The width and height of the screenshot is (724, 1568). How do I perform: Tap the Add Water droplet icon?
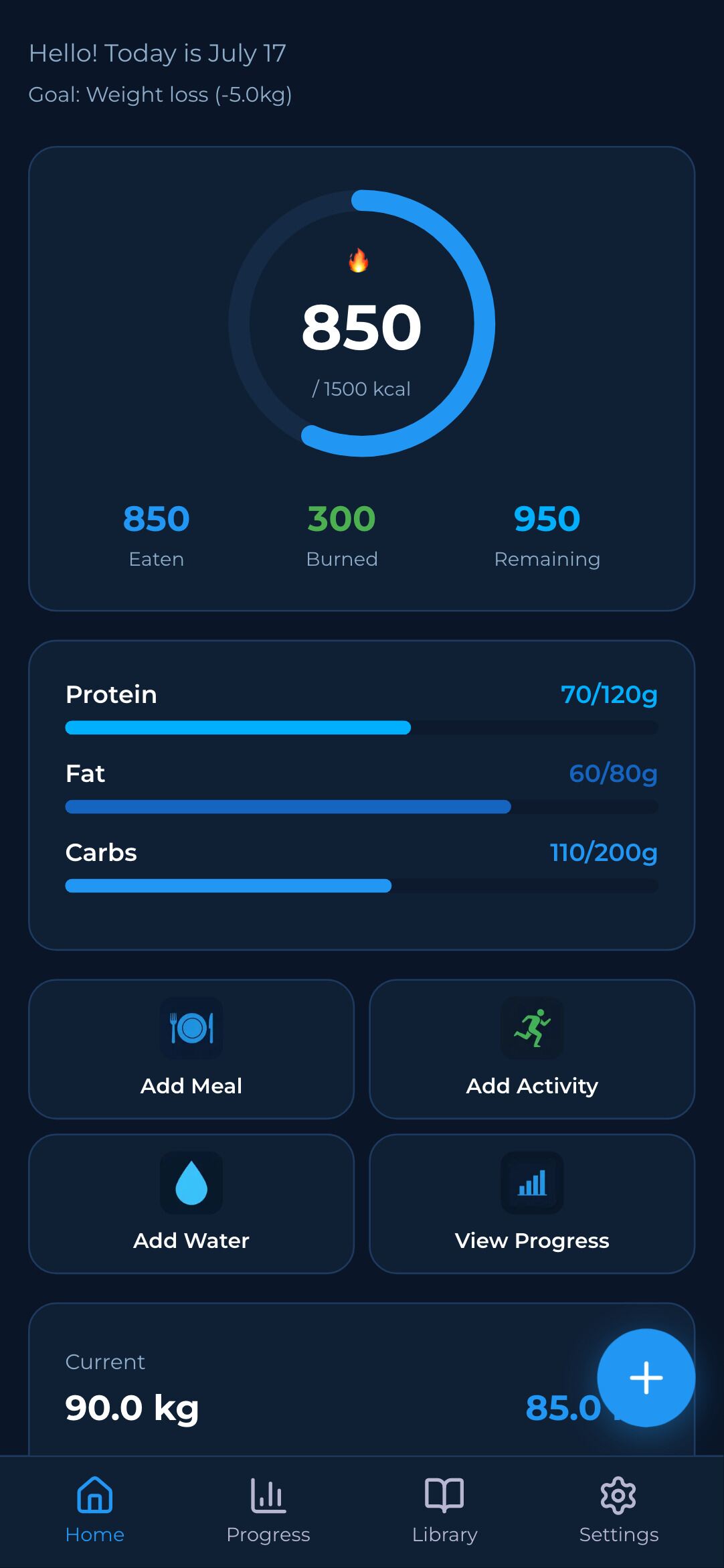coord(191,1184)
